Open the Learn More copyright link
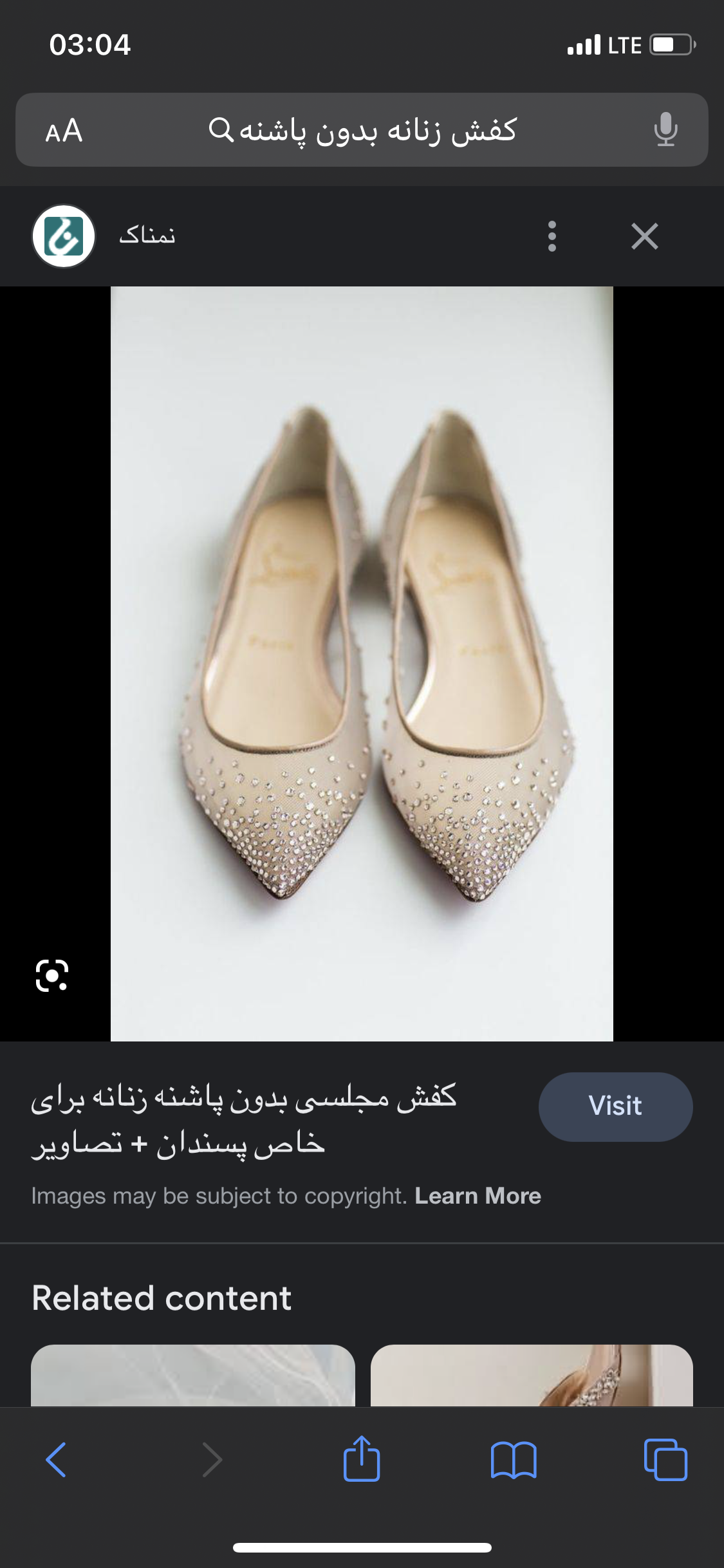Screen dimensions: 724x1568 coord(478,1196)
